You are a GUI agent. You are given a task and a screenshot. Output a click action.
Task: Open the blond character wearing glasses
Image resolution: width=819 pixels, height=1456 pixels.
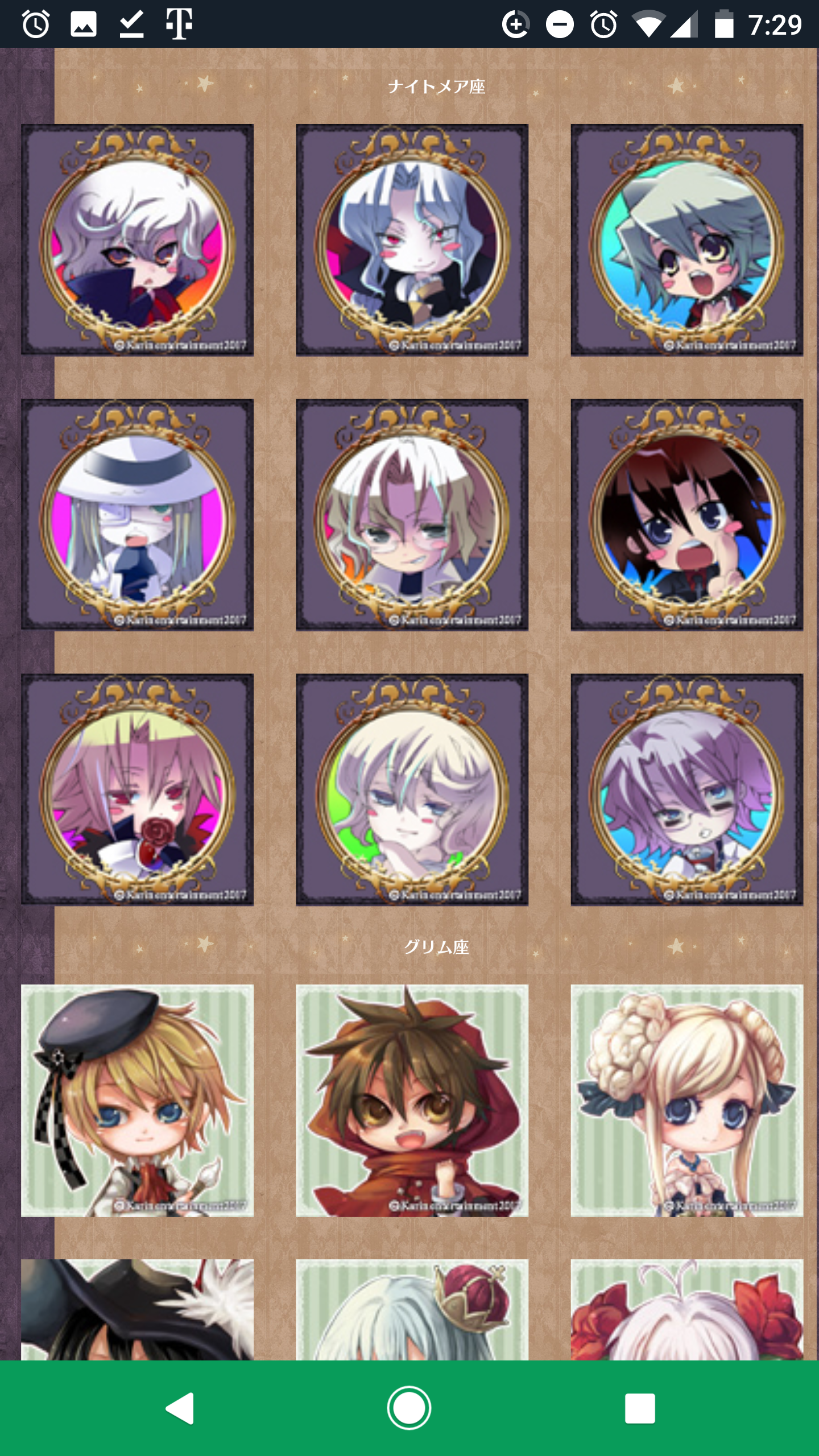[x=412, y=515]
